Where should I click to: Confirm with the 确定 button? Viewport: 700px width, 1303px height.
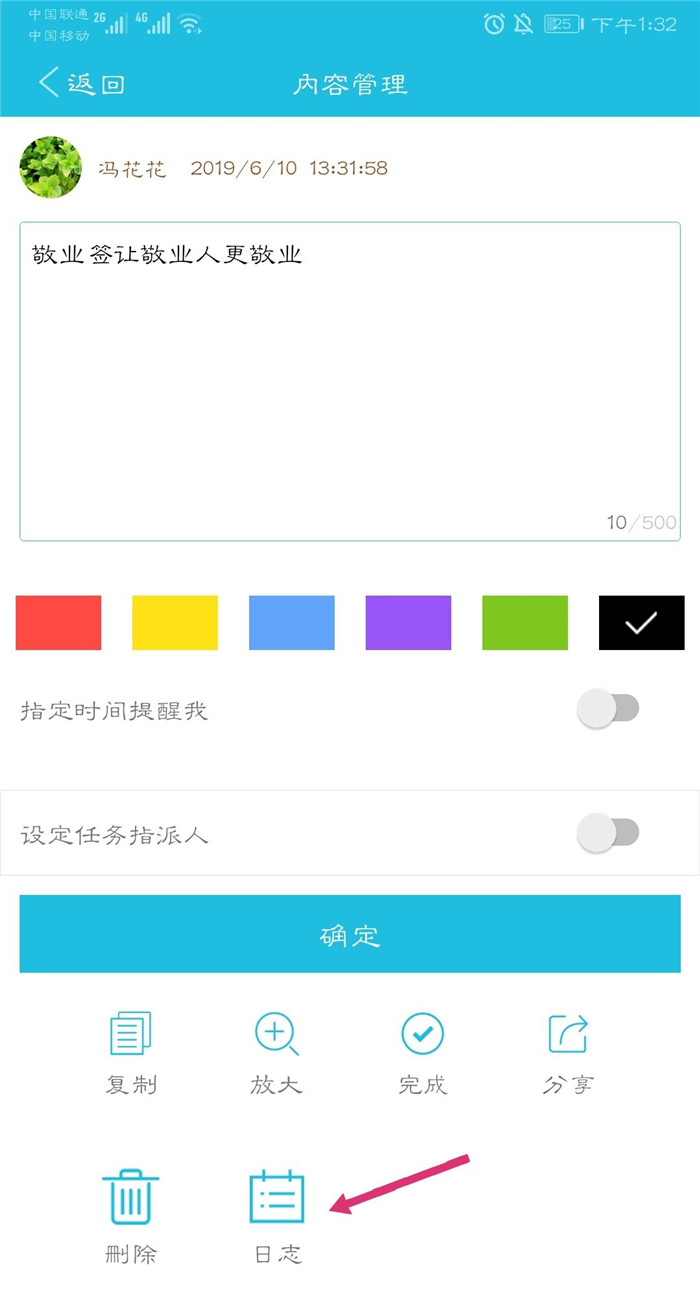pos(350,934)
